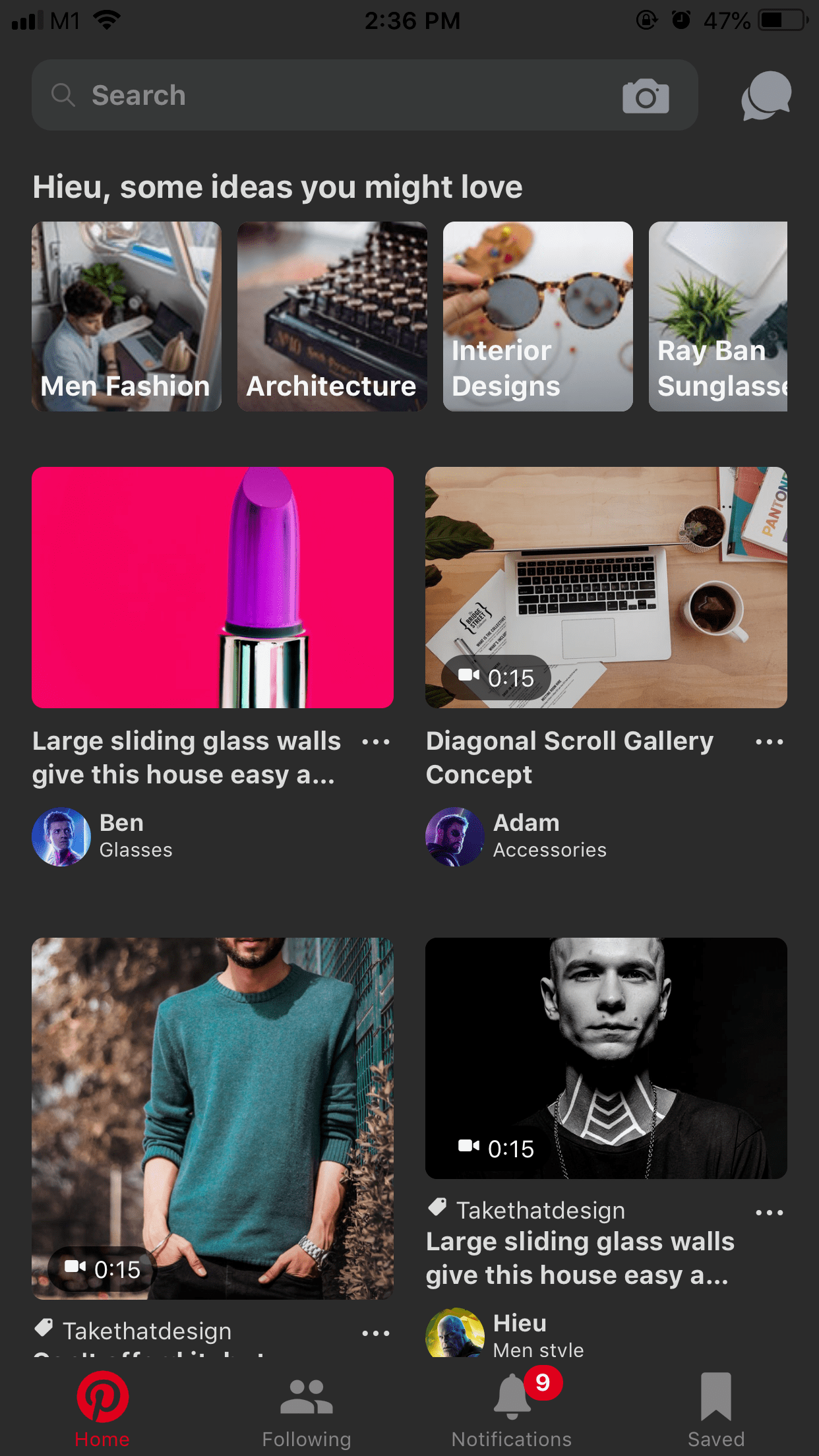Viewport: 819px width, 1456px height.
Task: Open the Men Fashion idea card
Action: point(127,317)
